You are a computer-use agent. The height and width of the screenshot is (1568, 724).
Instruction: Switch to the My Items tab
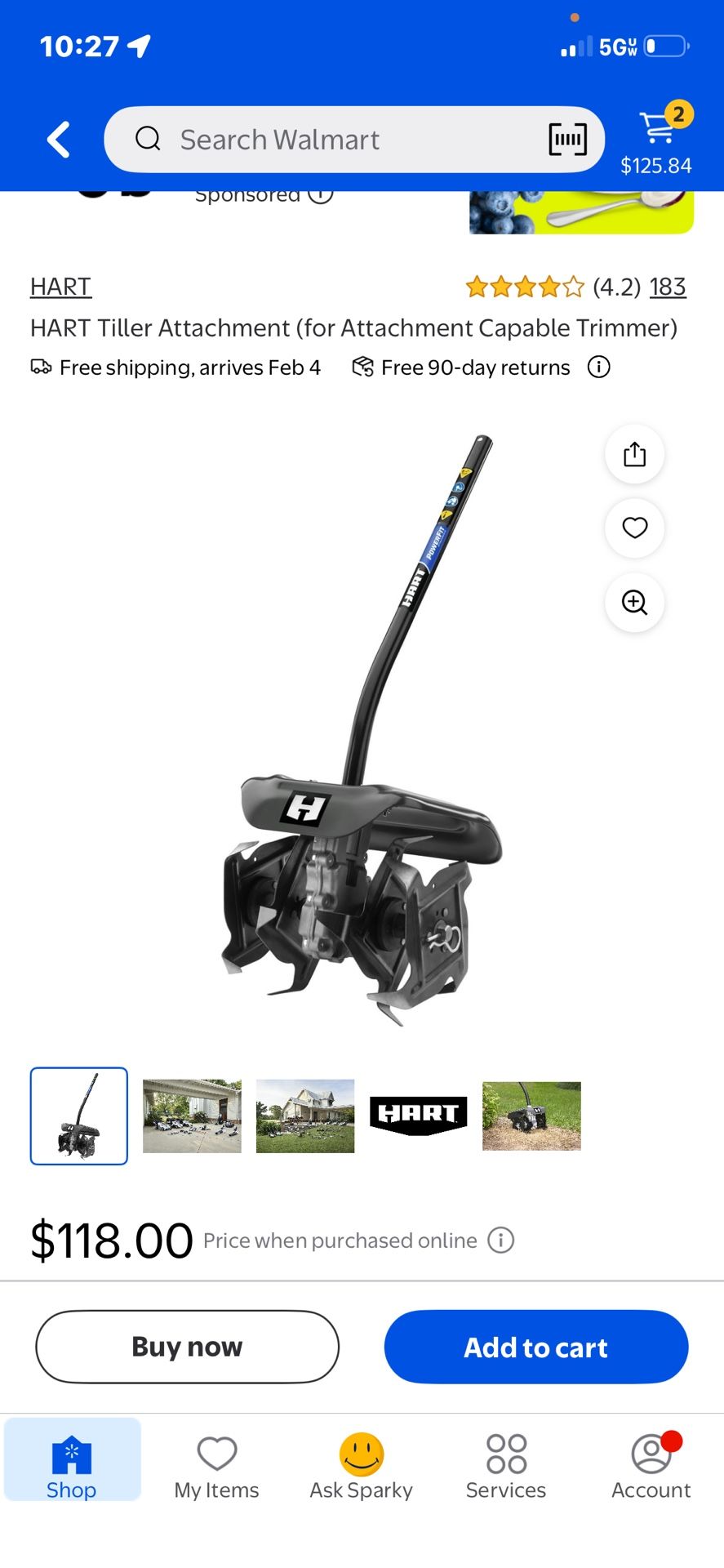click(x=216, y=1468)
